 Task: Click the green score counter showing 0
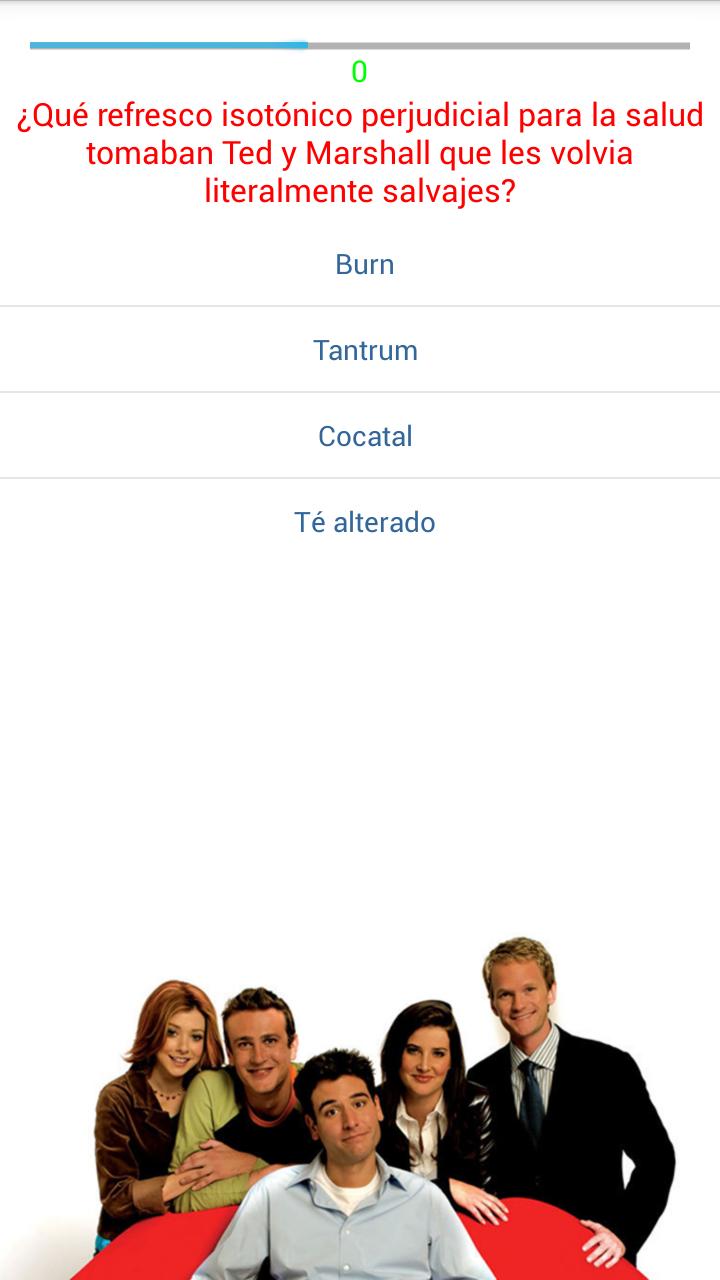(358, 71)
